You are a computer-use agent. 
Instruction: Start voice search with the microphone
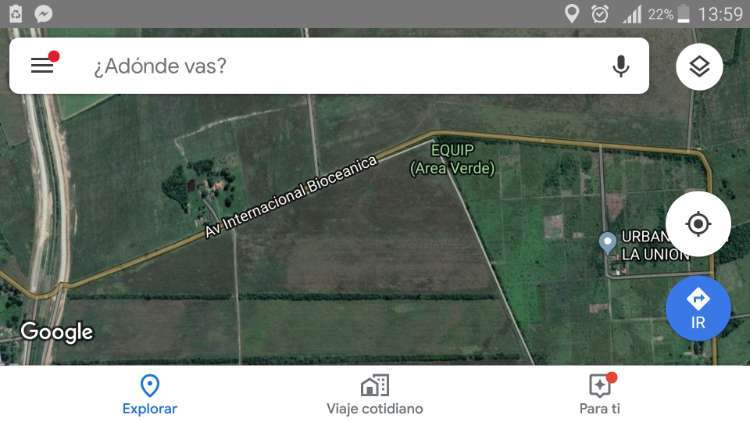621,66
